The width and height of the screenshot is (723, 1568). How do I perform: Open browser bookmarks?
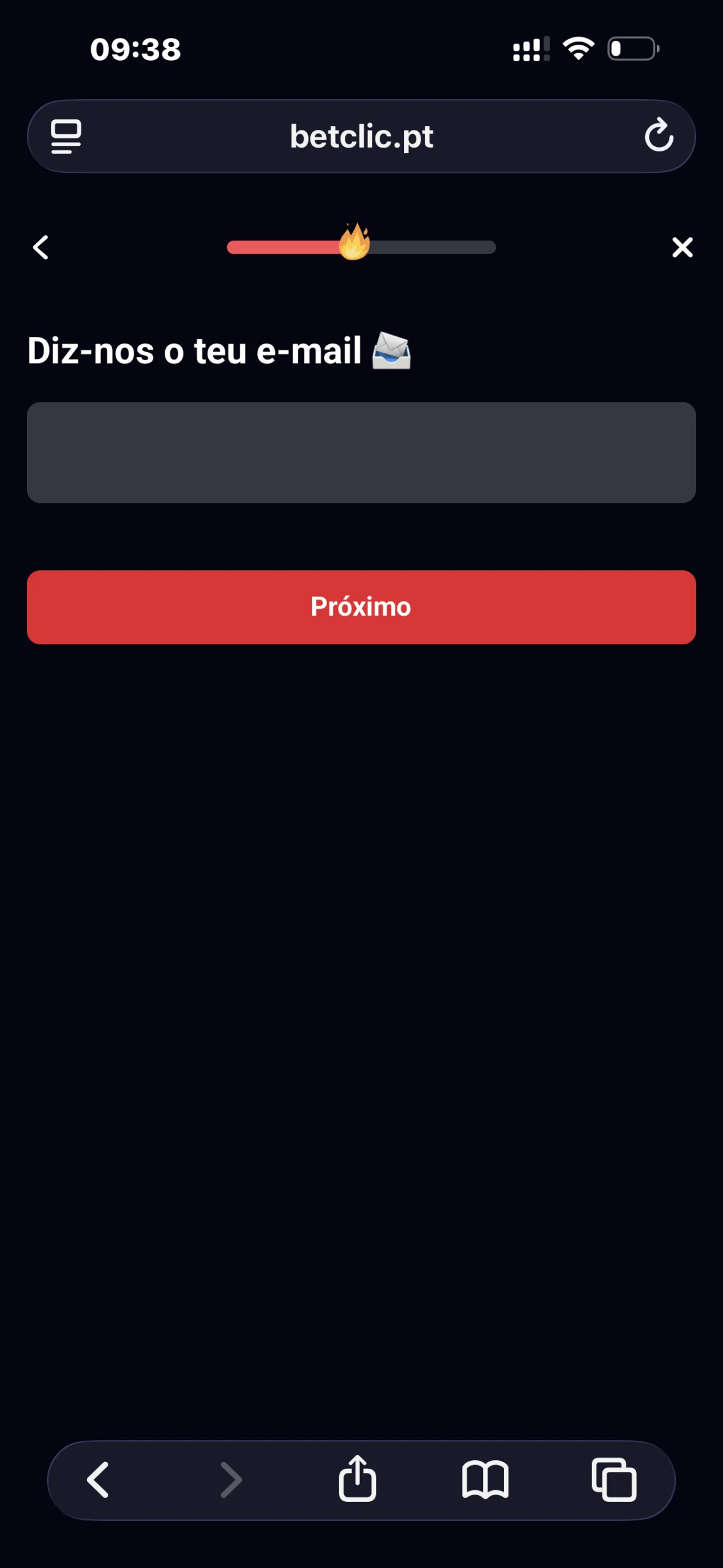(485, 1480)
